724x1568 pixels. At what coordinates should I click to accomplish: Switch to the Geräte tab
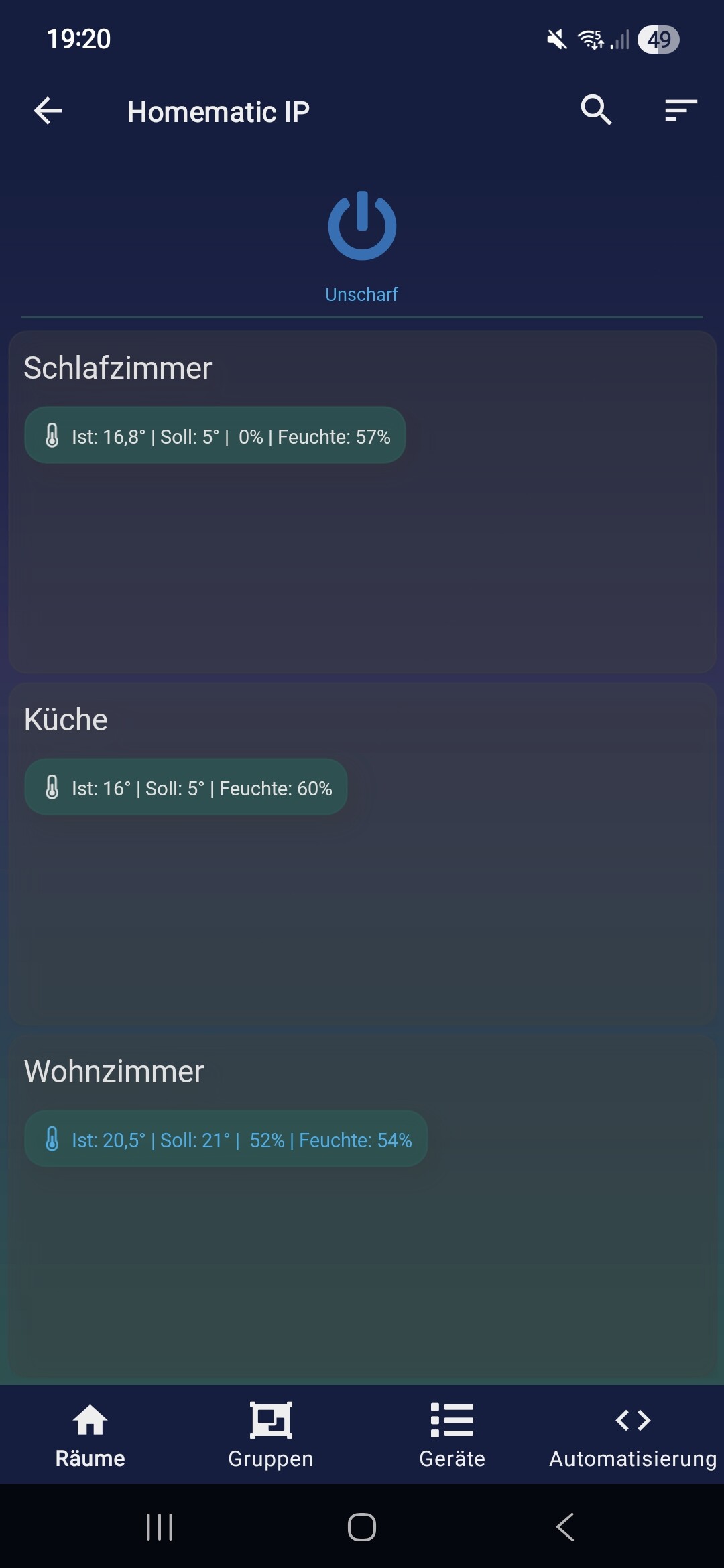(452, 1435)
